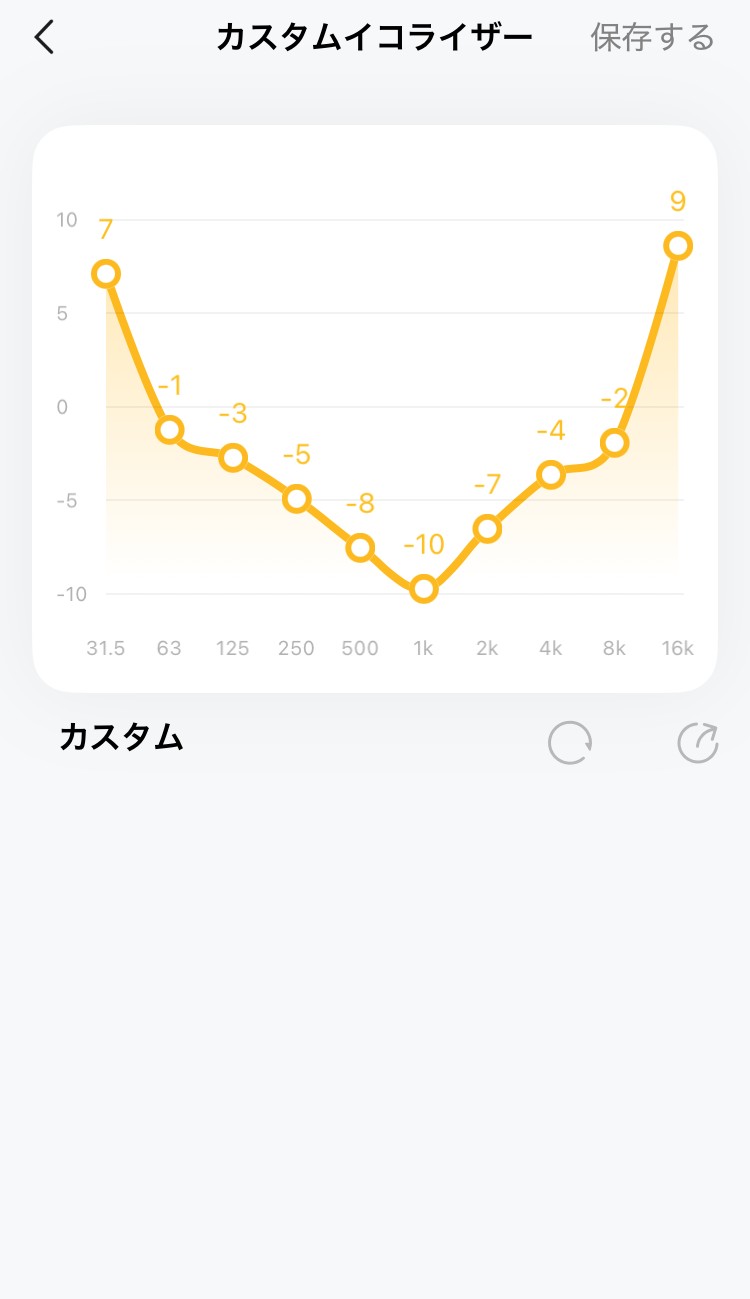Select the 250 Hz band control point
This screenshot has width=750, height=1299.
296,497
